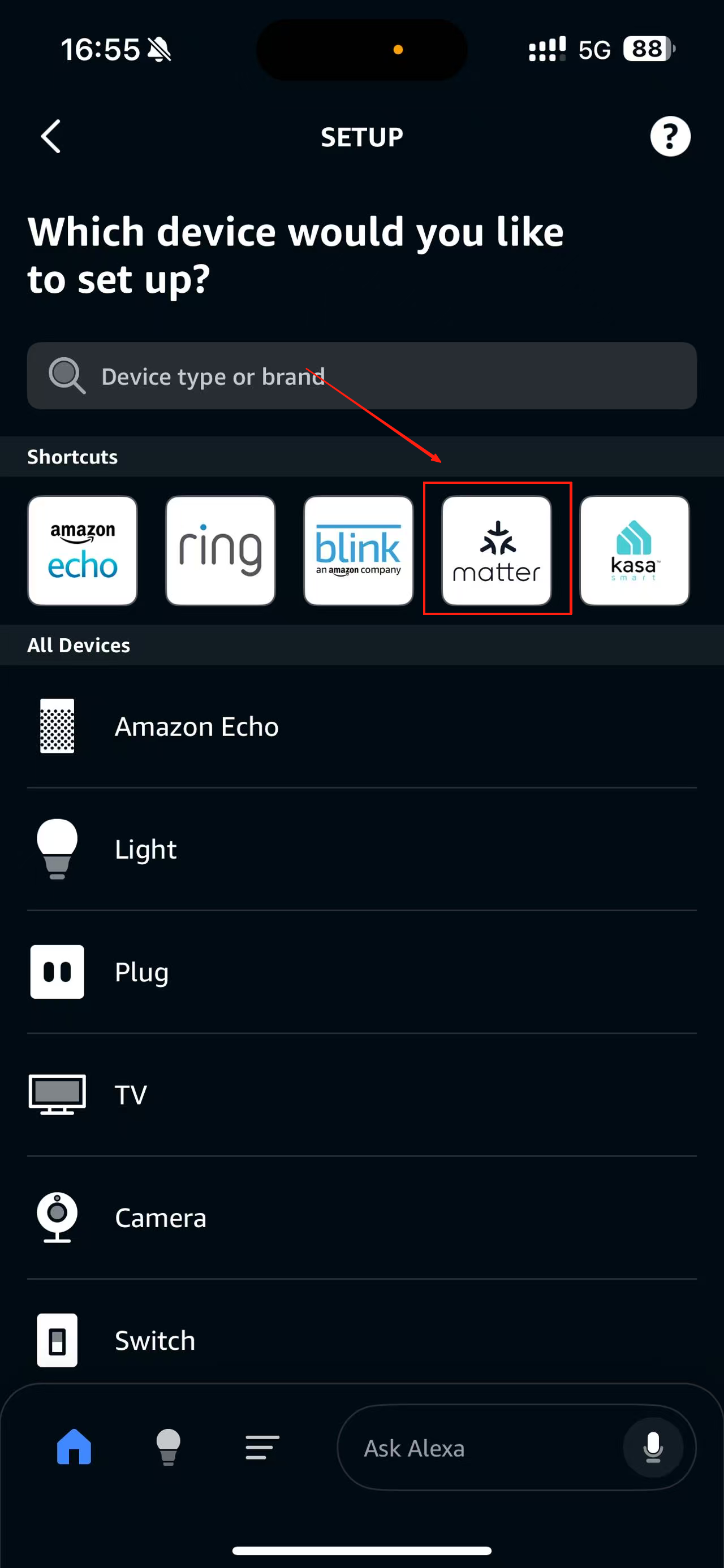
Task: Open the More menu tab
Action: (x=262, y=1448)
